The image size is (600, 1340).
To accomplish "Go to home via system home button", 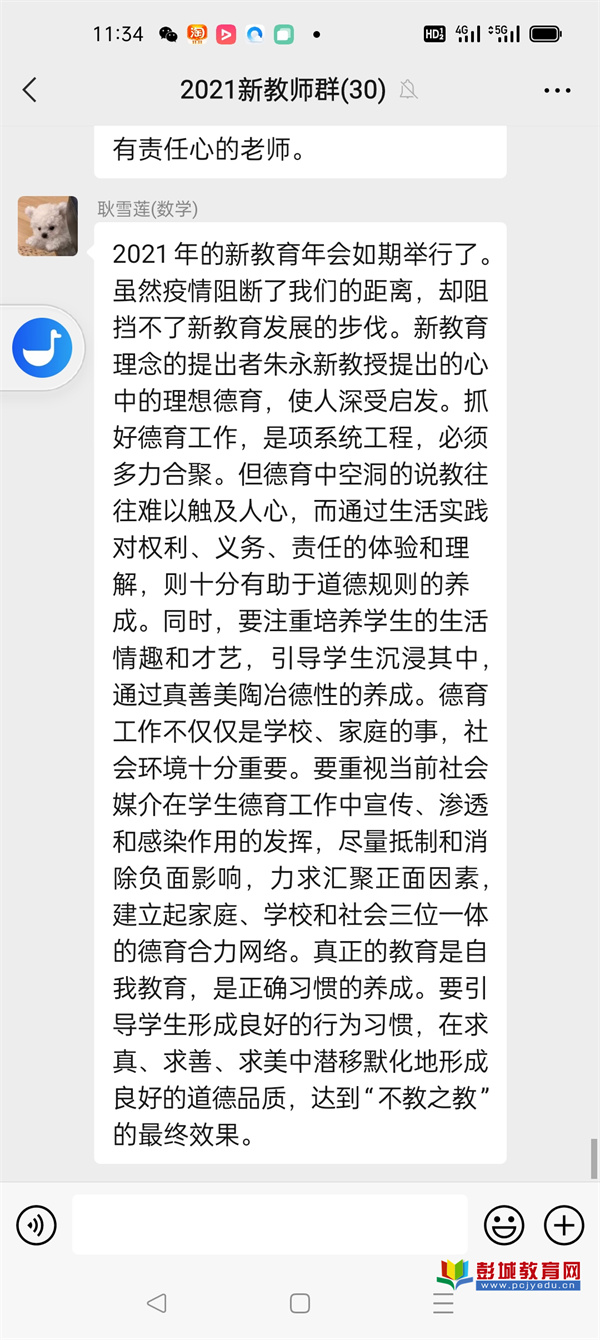I will coord(300,1303).
